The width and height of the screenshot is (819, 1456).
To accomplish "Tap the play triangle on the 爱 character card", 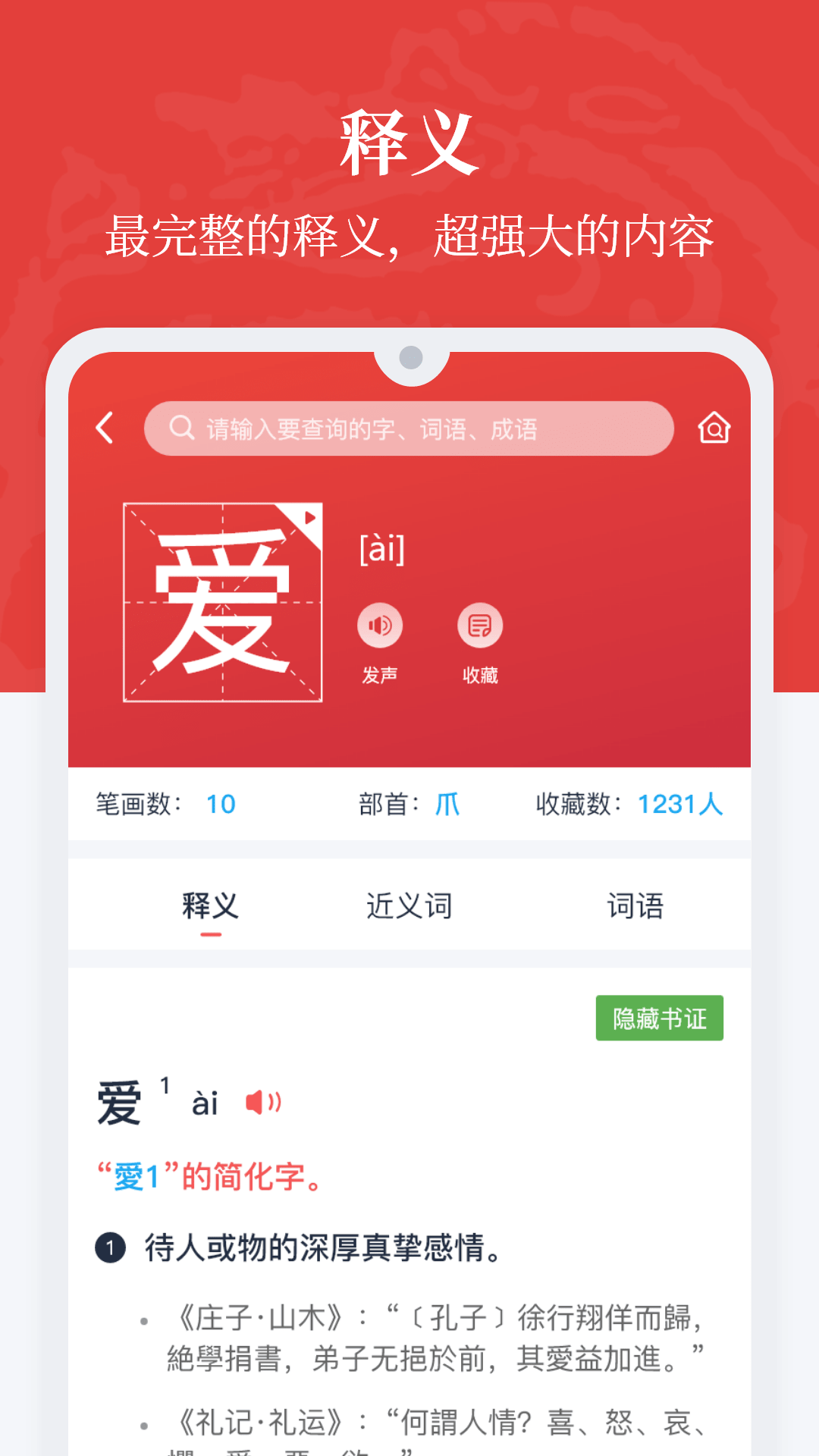I will point(311,516).
